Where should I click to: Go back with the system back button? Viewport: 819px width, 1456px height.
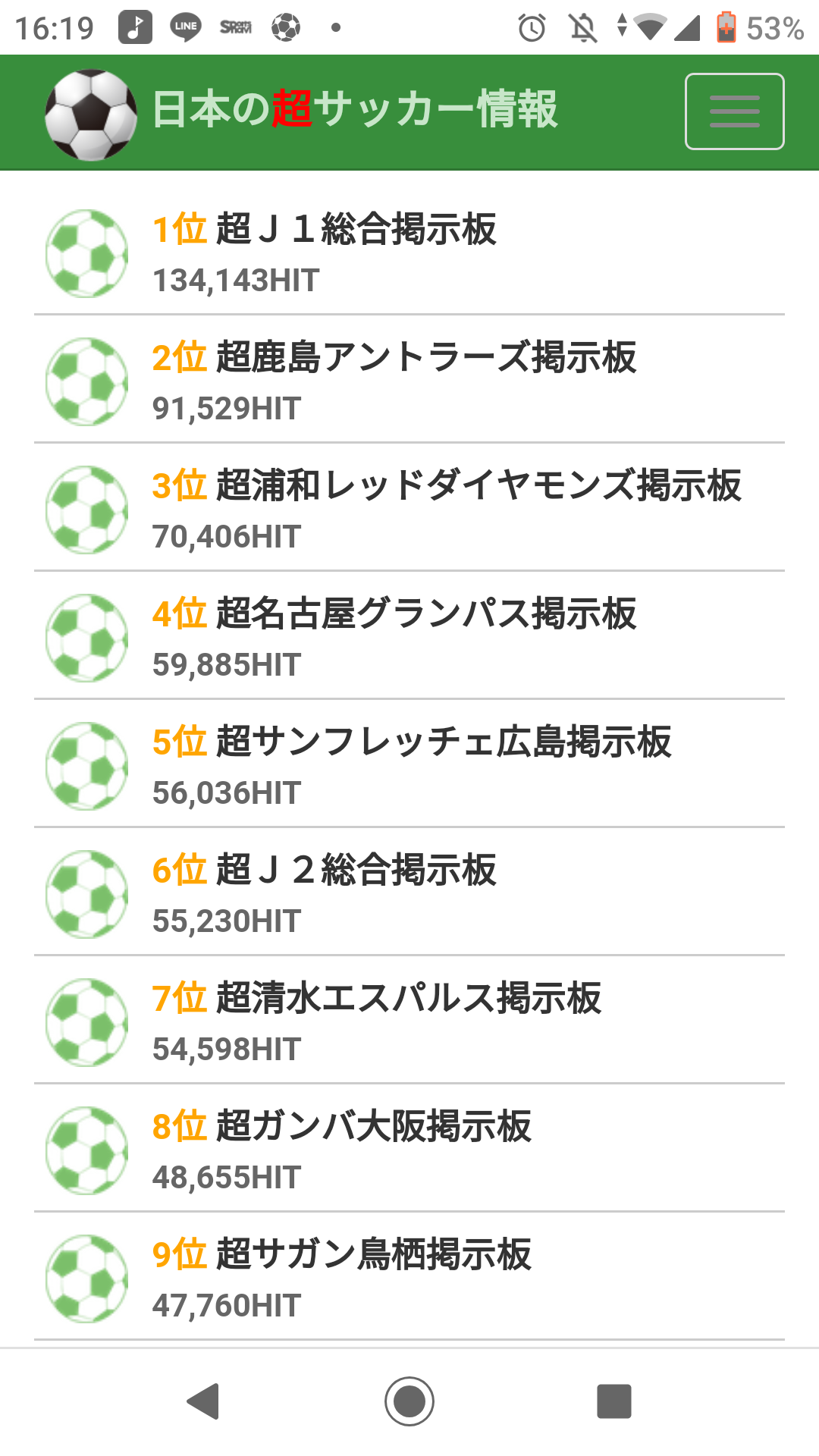[x=203, y=1401]
